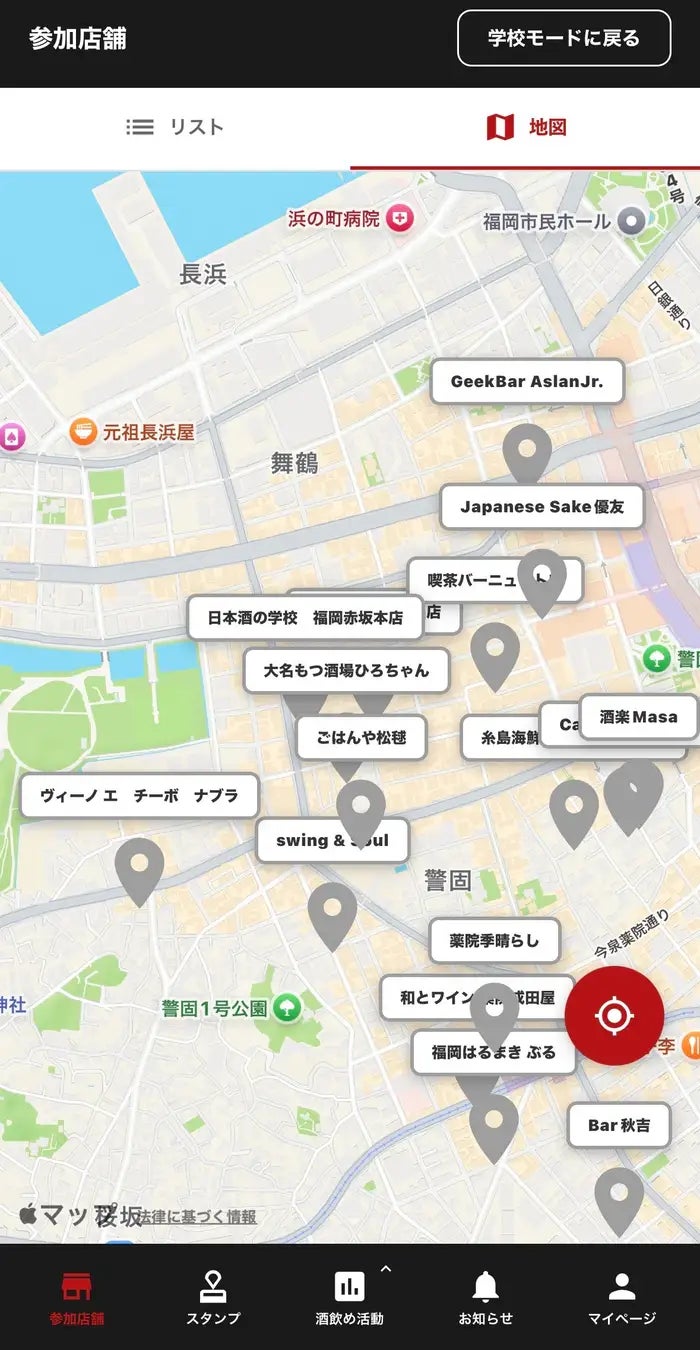This screenshot has height=1350, width=700.
Task: Open ヴィーノ エ チーボ ナブラ store callout
Action: pos(139,796)
